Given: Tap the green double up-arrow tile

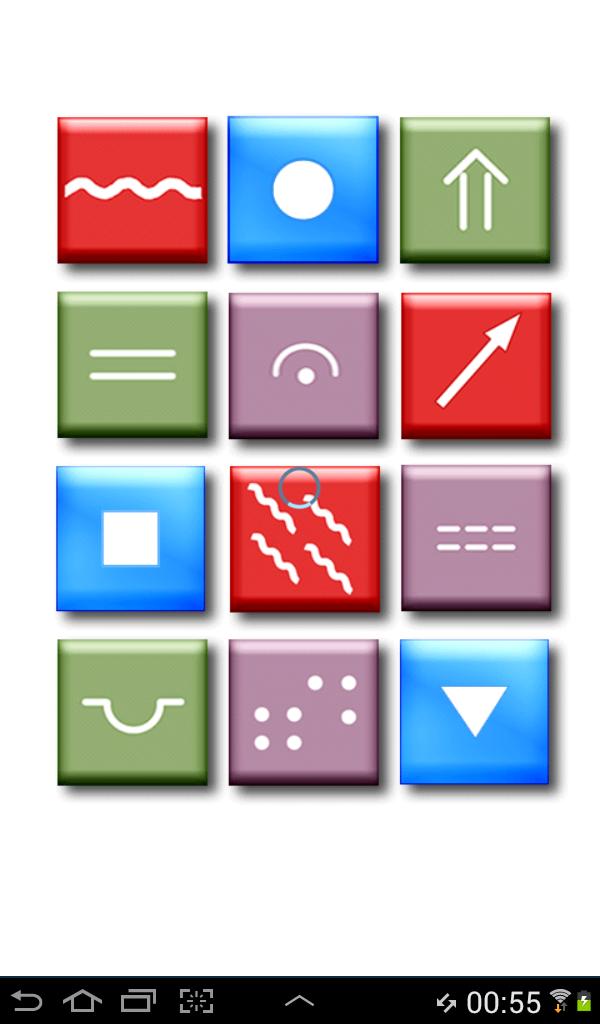Looking at the screenshot, I should (x=475, y=190).
